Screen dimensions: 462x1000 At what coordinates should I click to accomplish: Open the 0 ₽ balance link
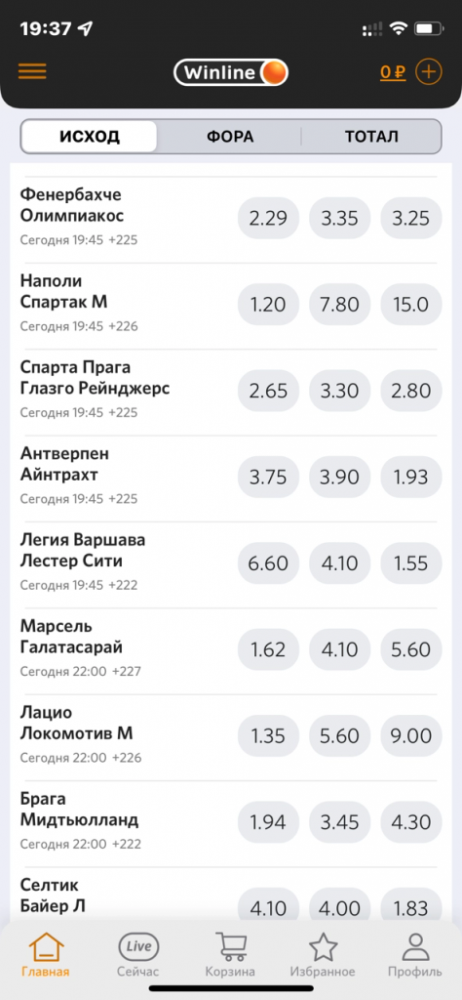(x=393, y=72)
